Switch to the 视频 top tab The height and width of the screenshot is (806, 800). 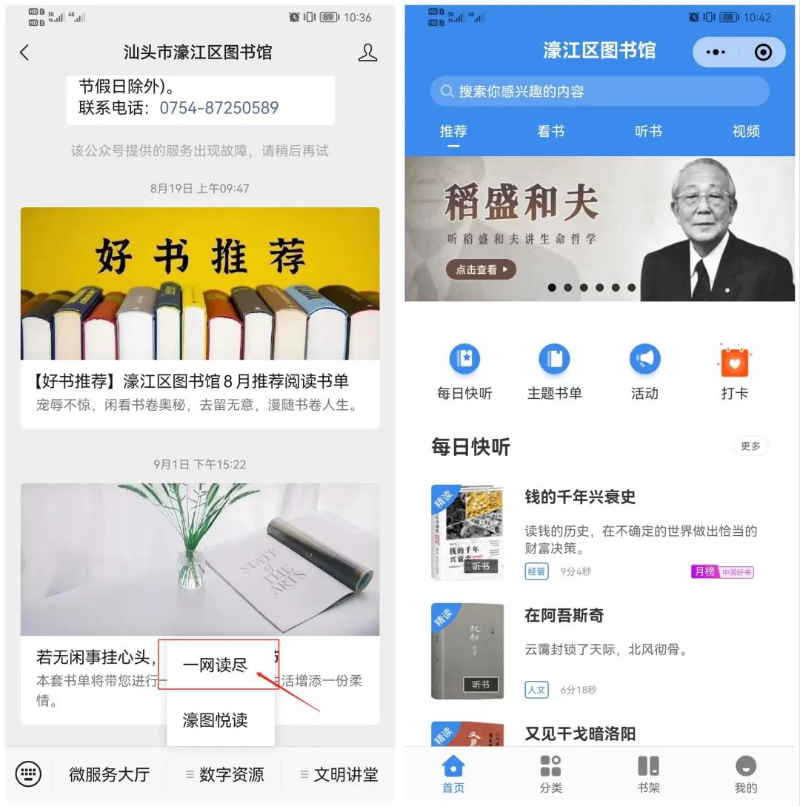(746, 131)
